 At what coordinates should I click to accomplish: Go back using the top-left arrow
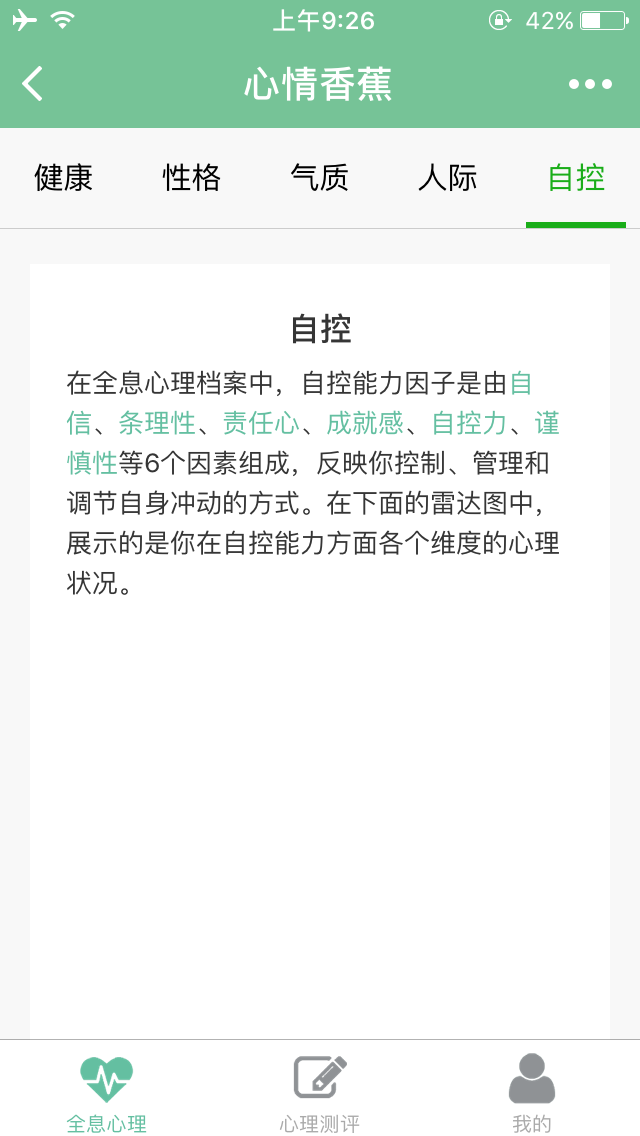(x=33, y=84)
